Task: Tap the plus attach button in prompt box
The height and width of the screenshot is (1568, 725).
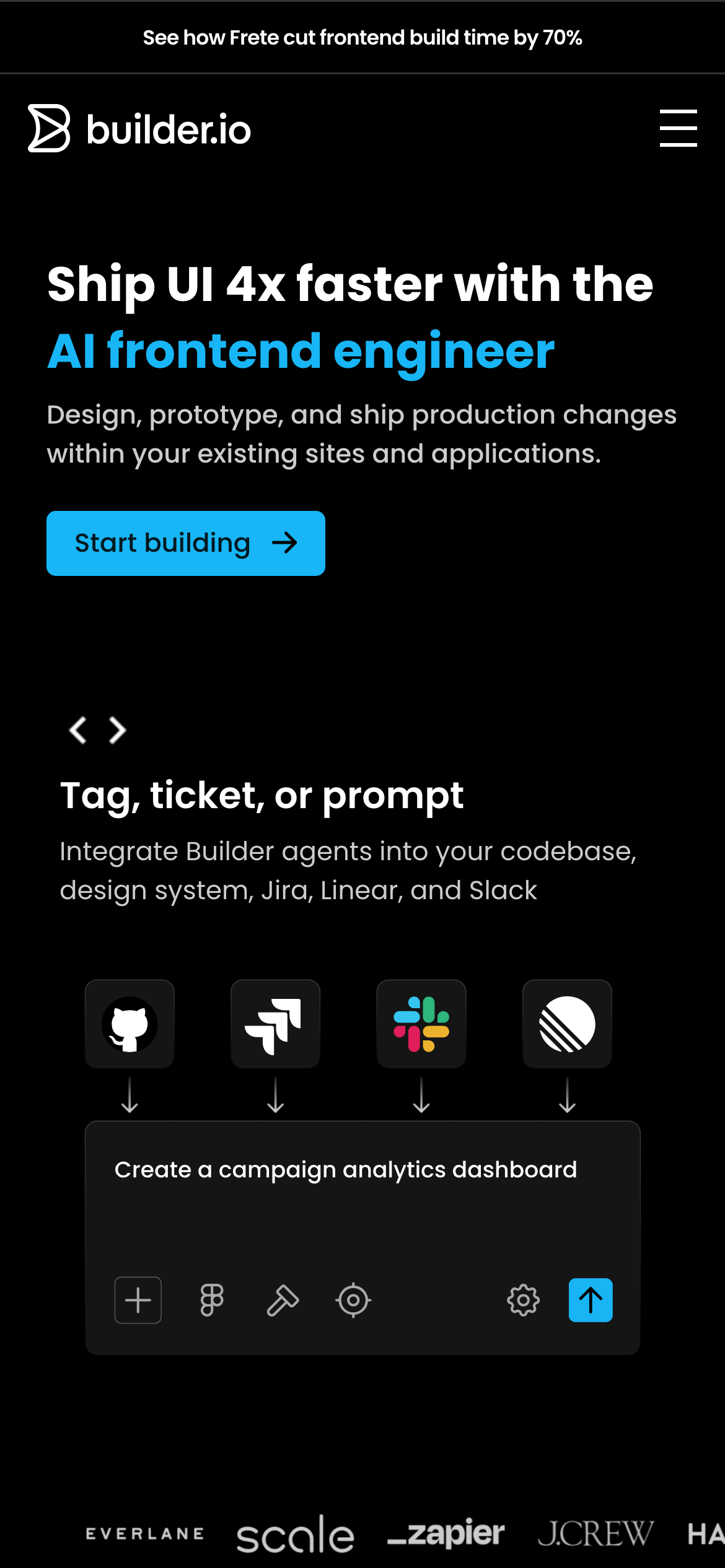Action: tap(138, 1300)
